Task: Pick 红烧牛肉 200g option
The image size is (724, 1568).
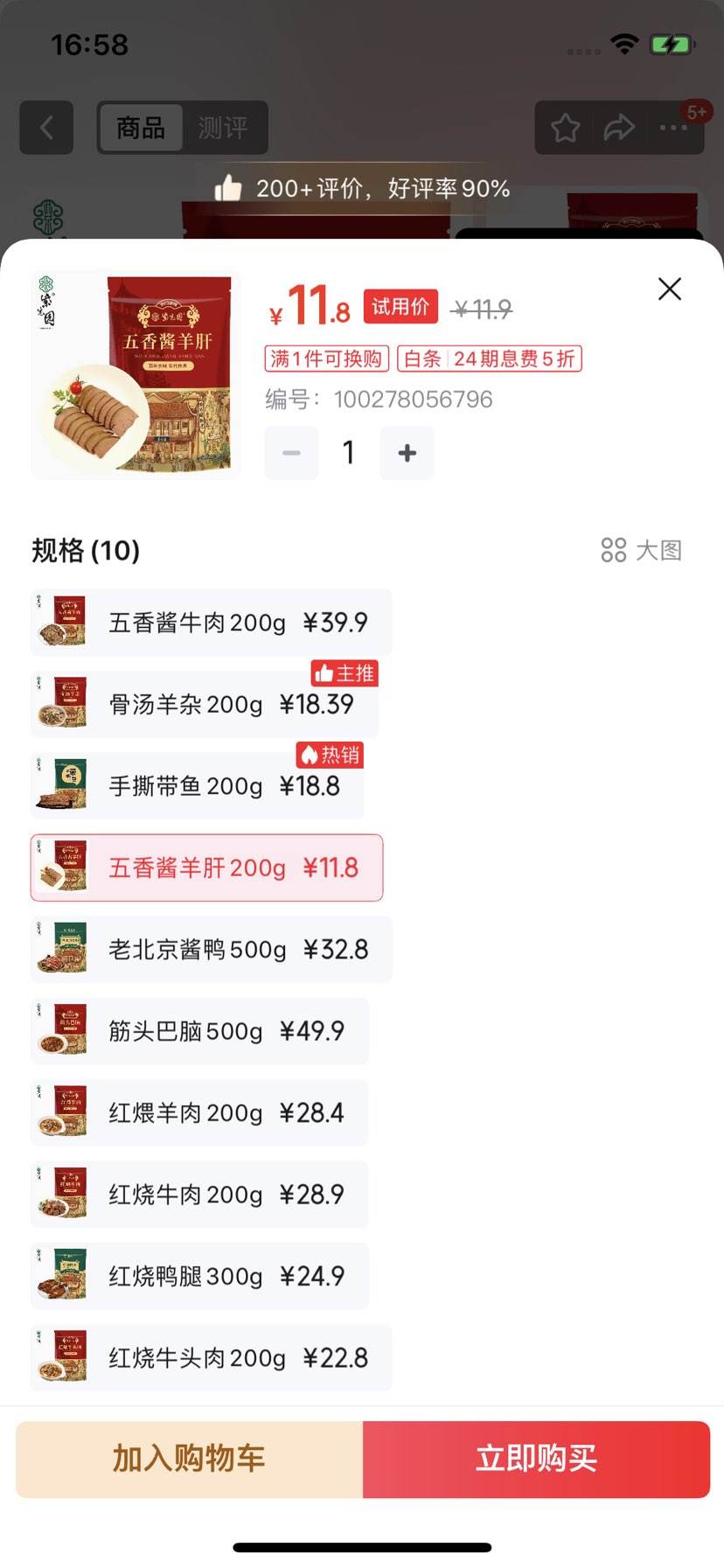Action: (199, 1195)
